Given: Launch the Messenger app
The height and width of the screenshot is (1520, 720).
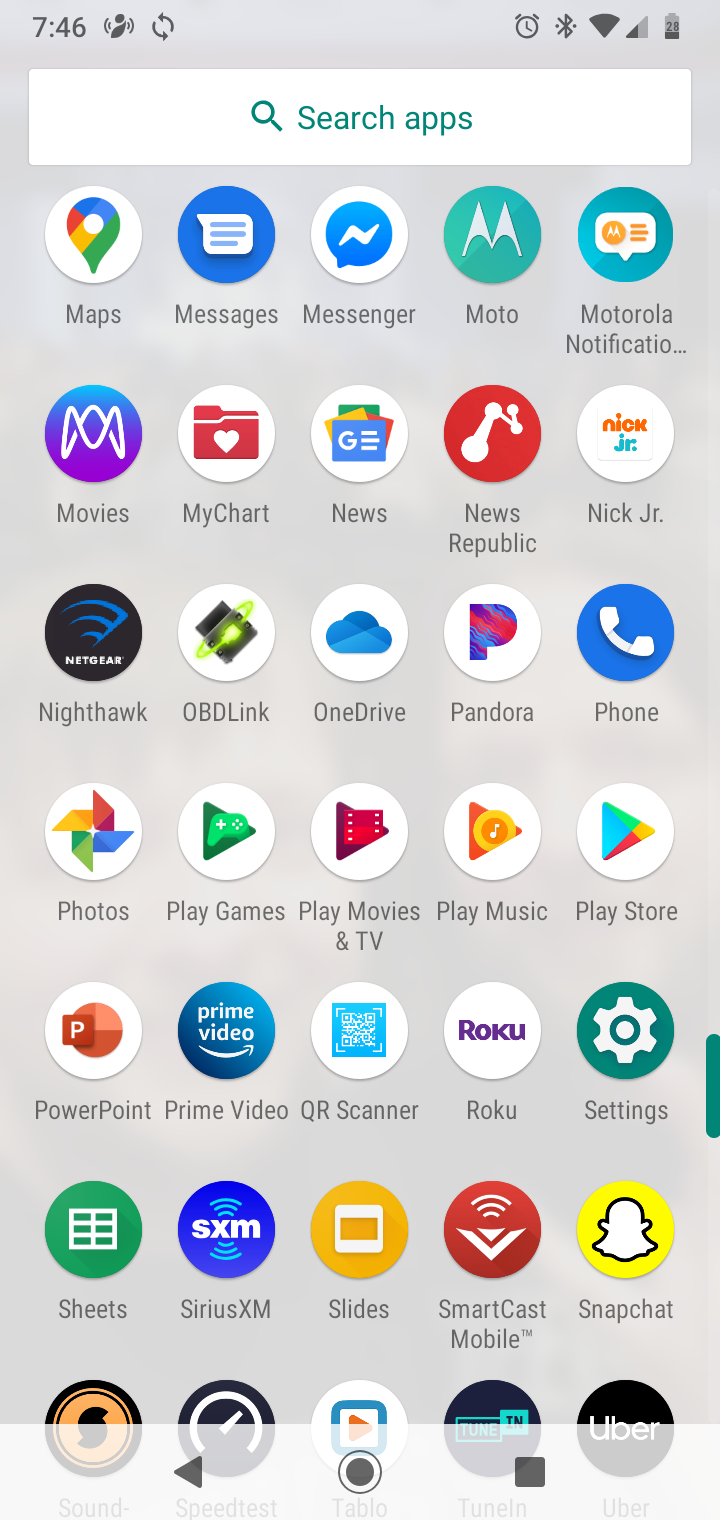Looking at the screenshot, I should [359, 235].
